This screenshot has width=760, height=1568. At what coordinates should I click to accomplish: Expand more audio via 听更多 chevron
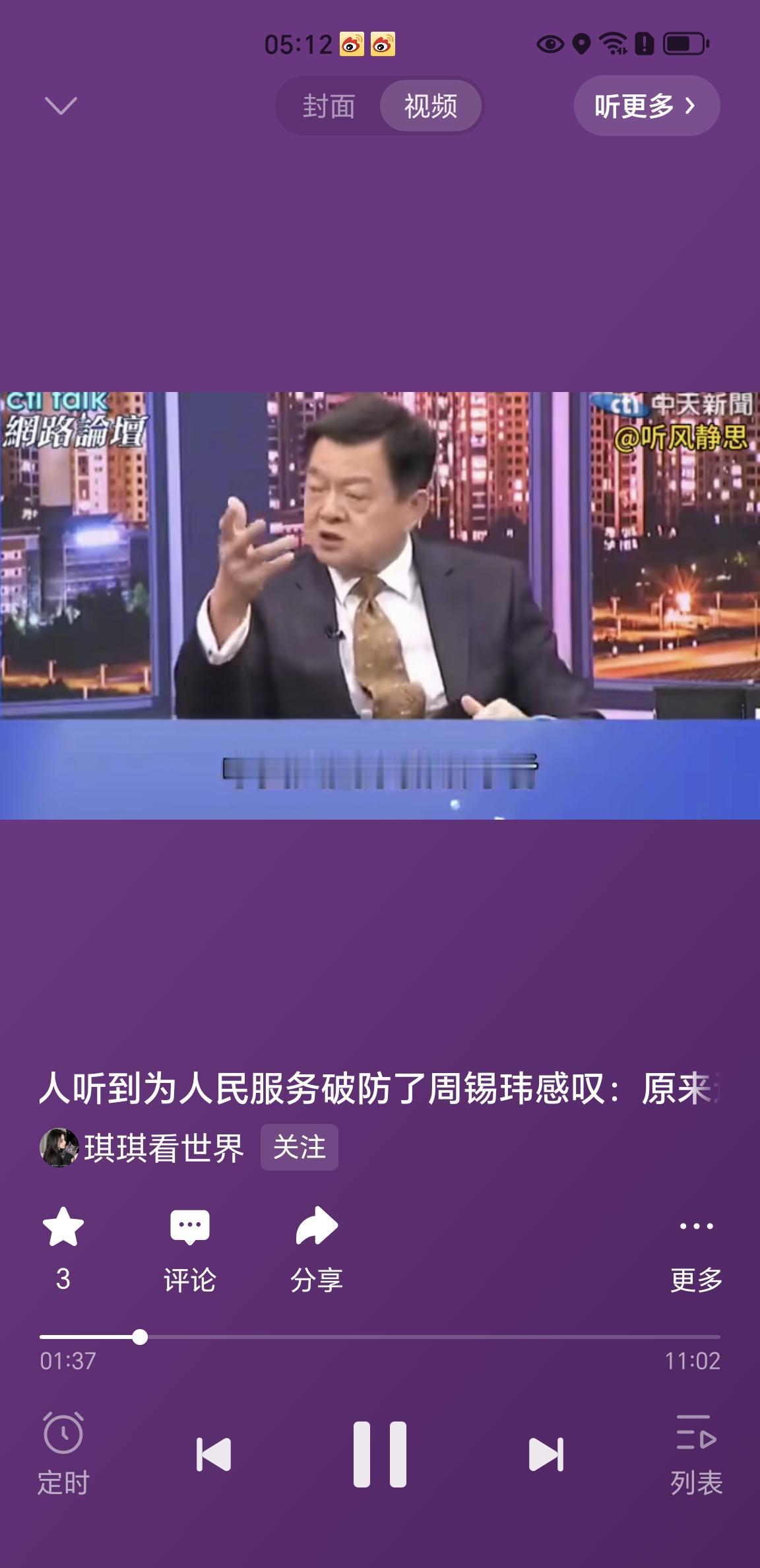pos(646,106)
